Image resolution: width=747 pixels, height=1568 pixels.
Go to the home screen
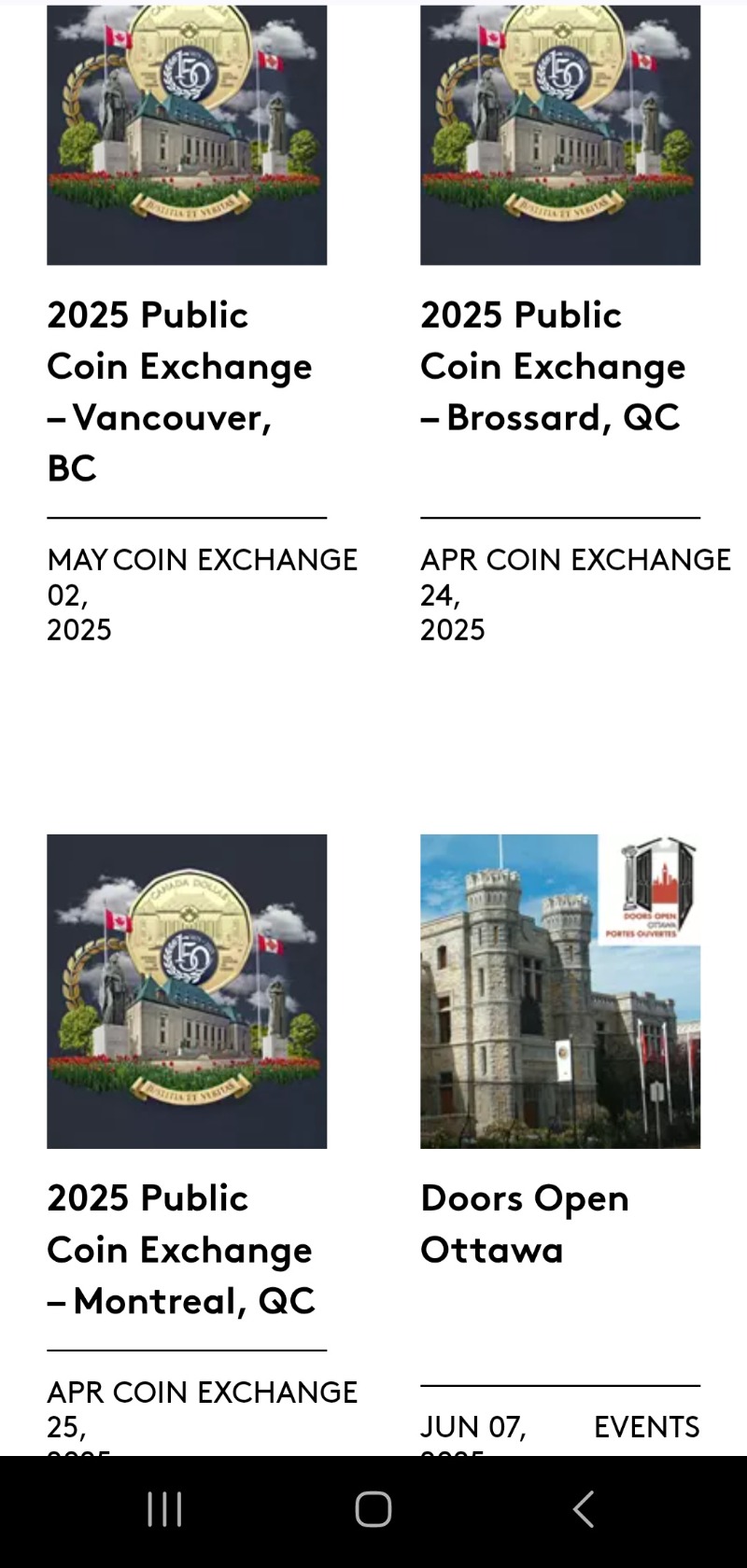(373, 1508)
